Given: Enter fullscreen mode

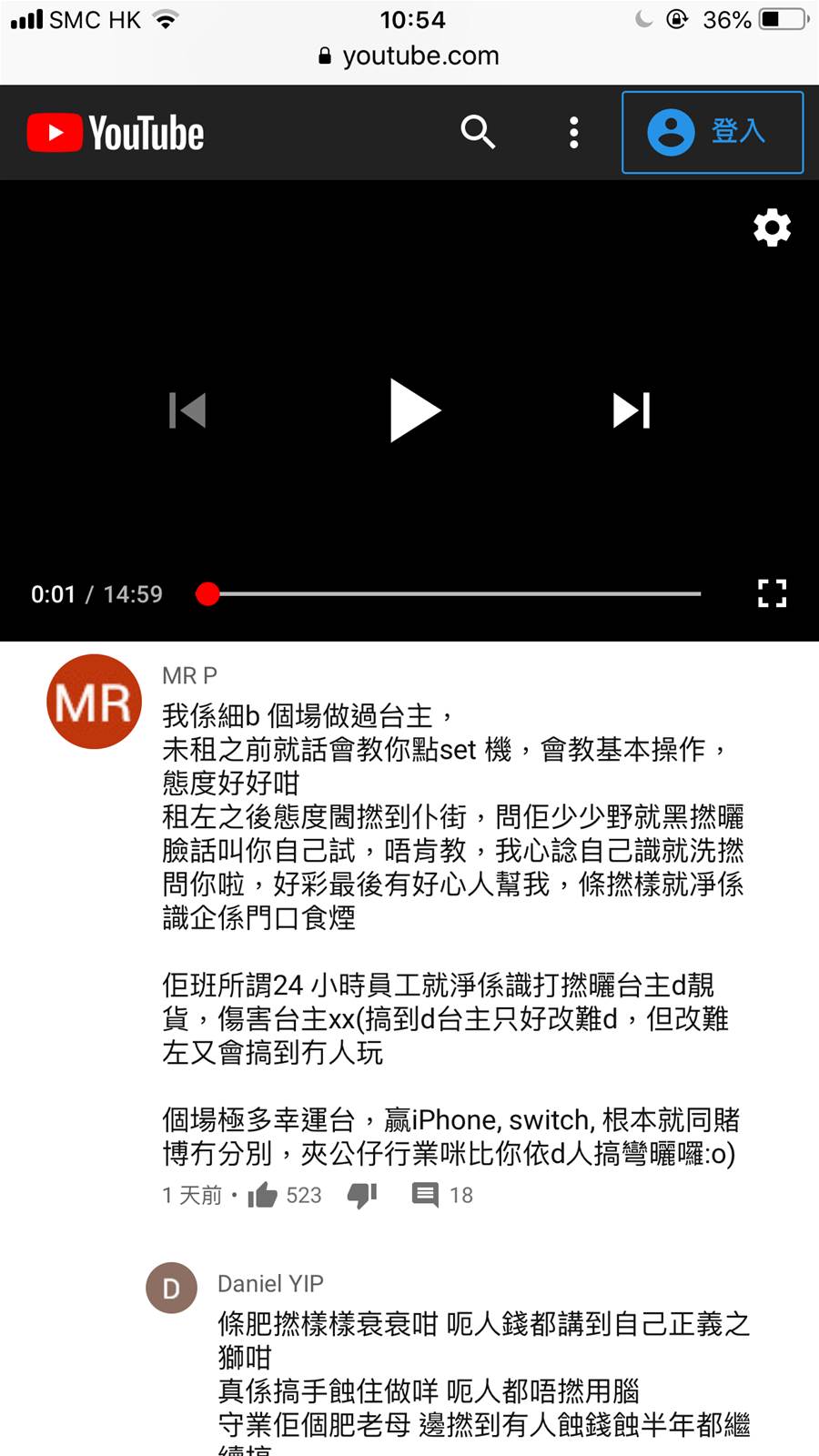Looking at the screenshot, I should [x=772, y=593].
